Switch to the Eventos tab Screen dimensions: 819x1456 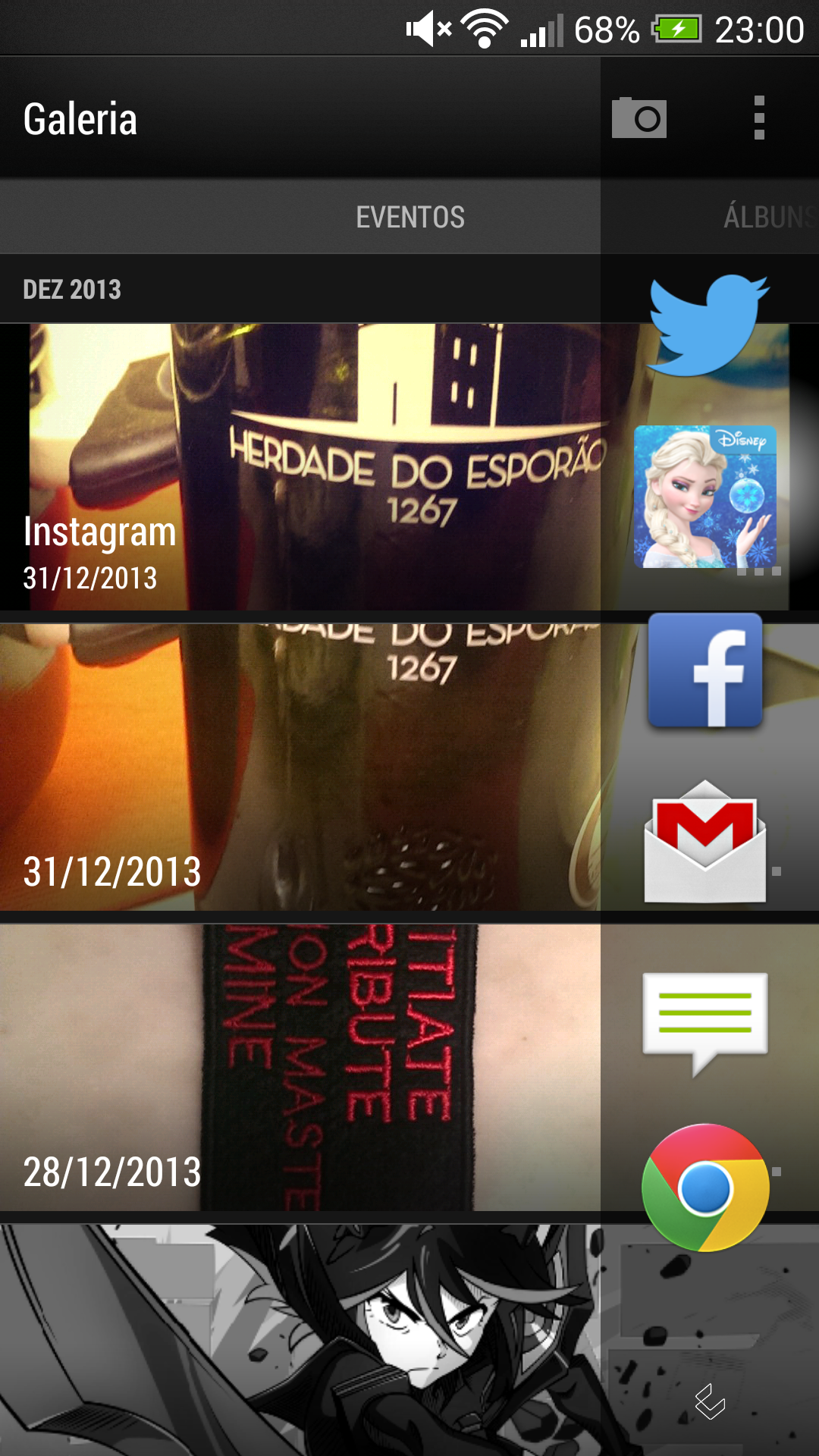point(410,217)
